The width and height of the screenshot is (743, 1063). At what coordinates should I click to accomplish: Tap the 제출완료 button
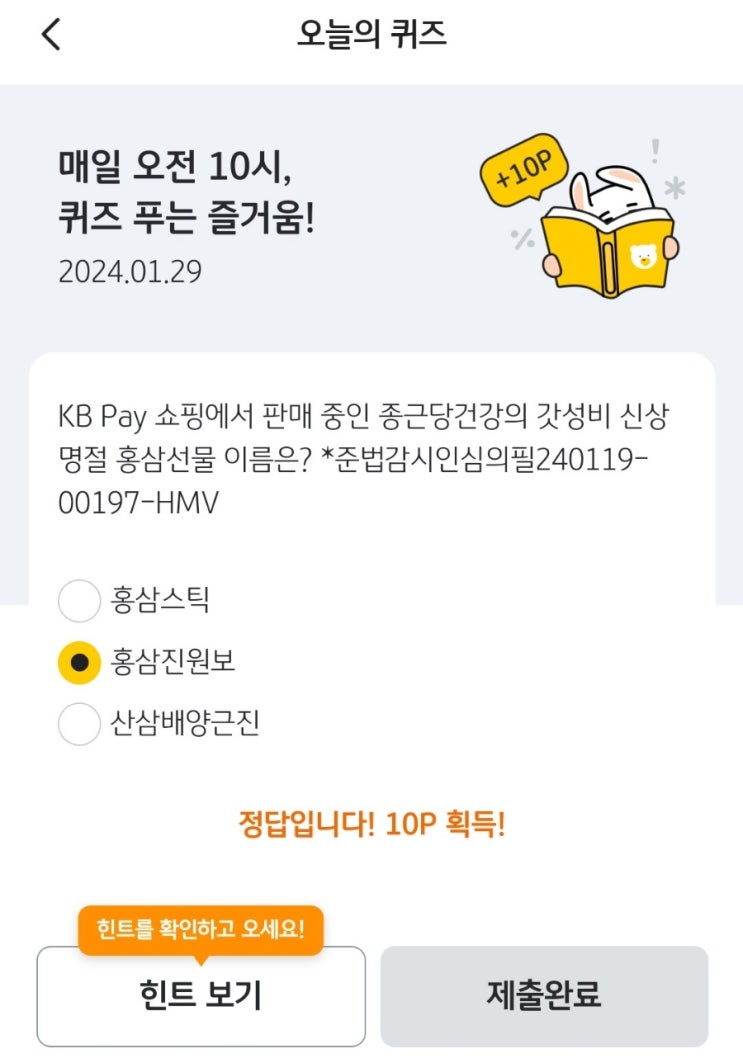click(544, 997)
